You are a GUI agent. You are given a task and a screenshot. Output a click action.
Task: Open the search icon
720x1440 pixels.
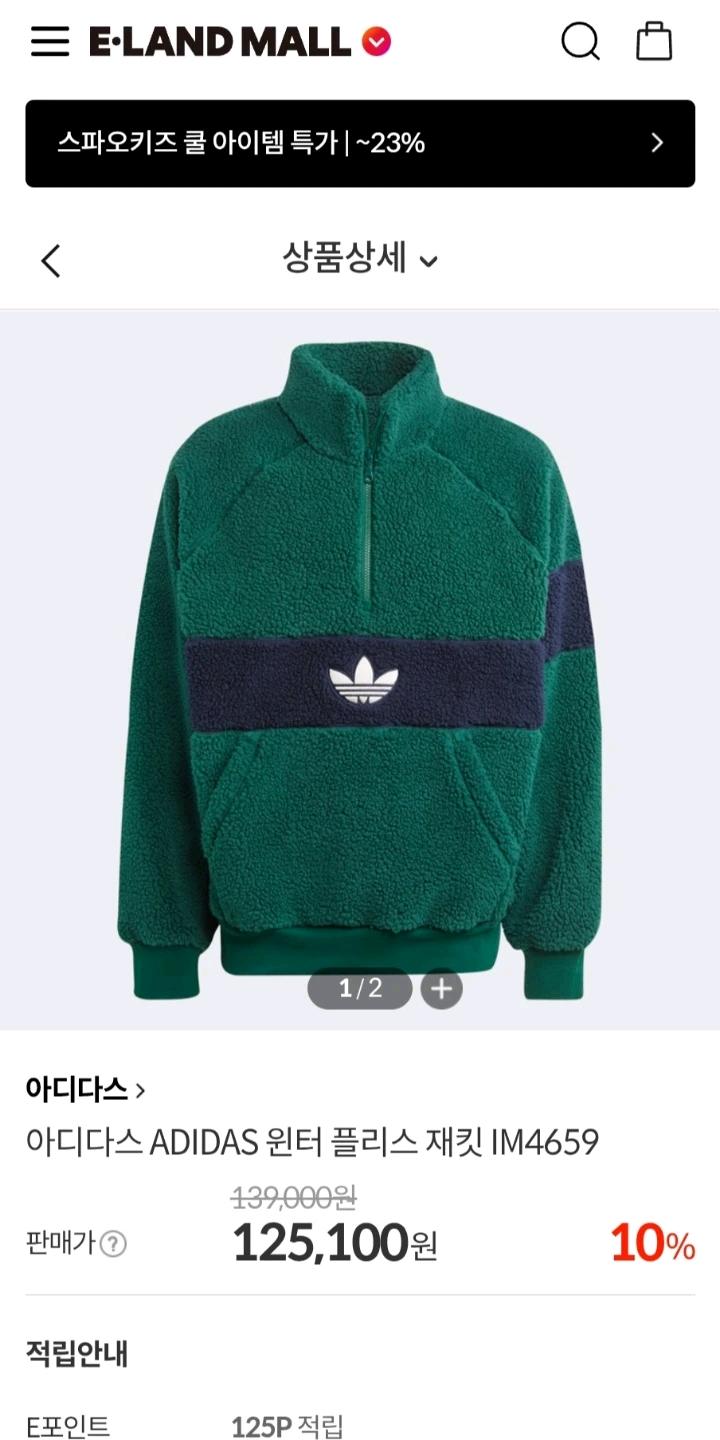pyautogui.click(x=580, y=42)
